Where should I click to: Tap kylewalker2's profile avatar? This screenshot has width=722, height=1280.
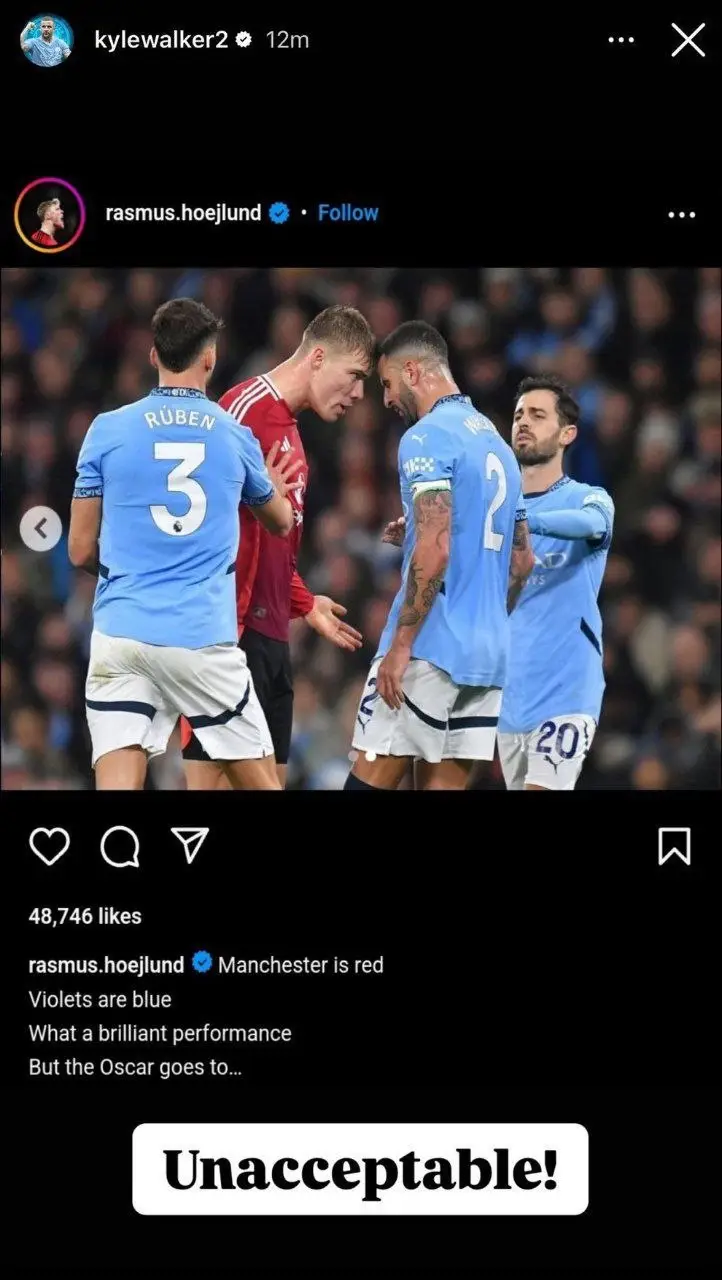tap(46, 40)
